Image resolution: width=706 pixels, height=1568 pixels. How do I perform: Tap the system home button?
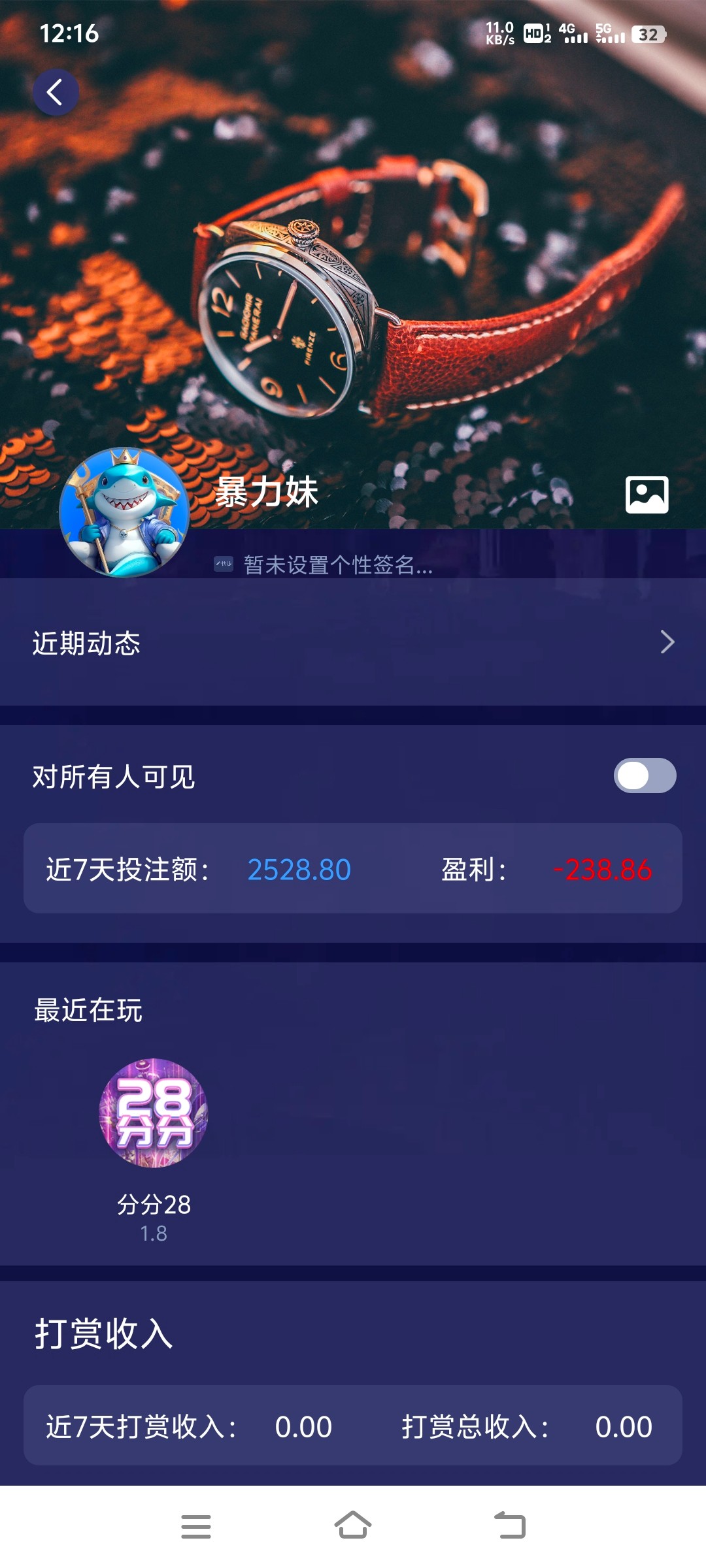[353, 1526]
